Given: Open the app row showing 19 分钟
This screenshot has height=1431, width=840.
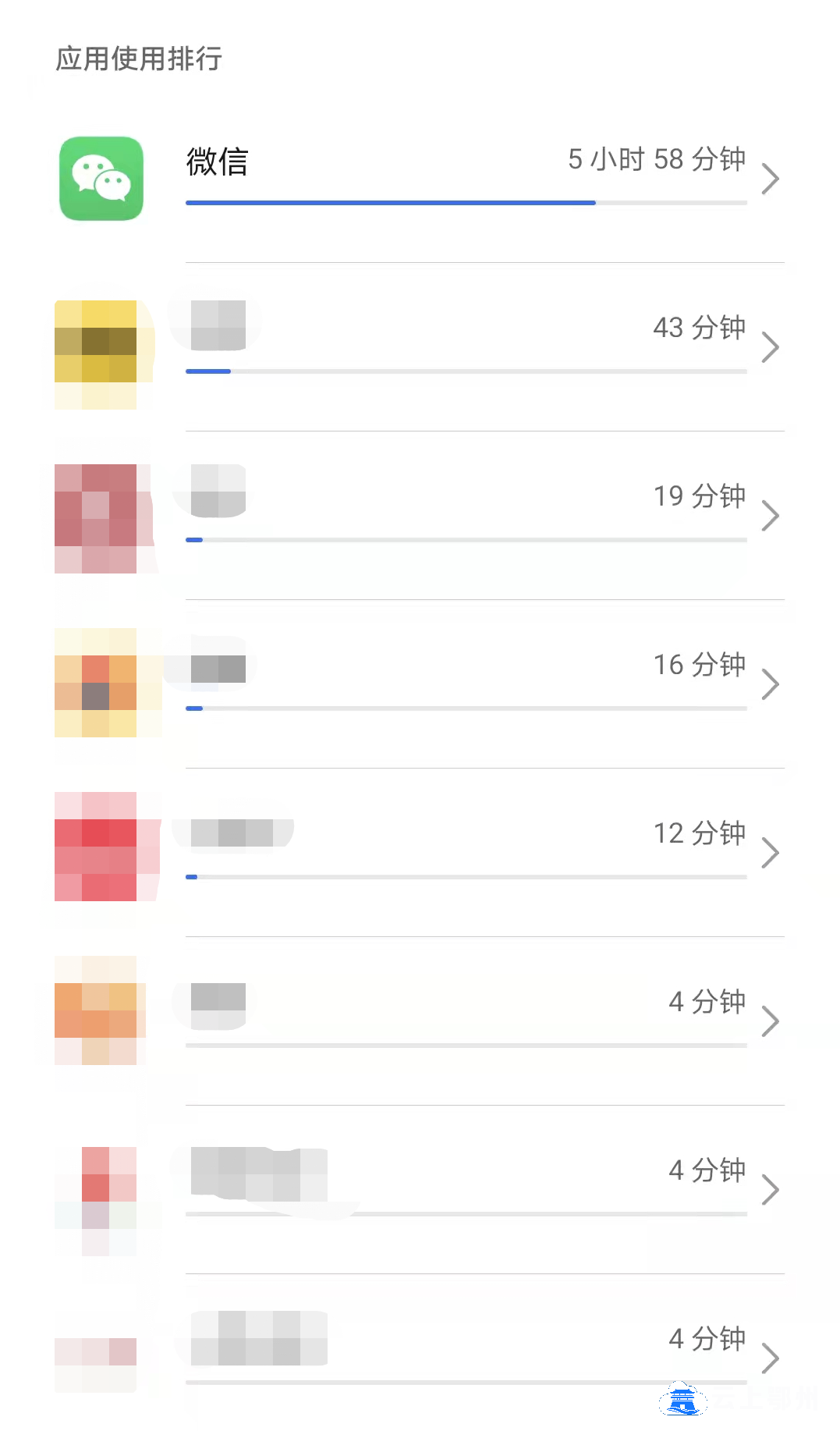Looking at the screenshot, I should pos(420,516).
